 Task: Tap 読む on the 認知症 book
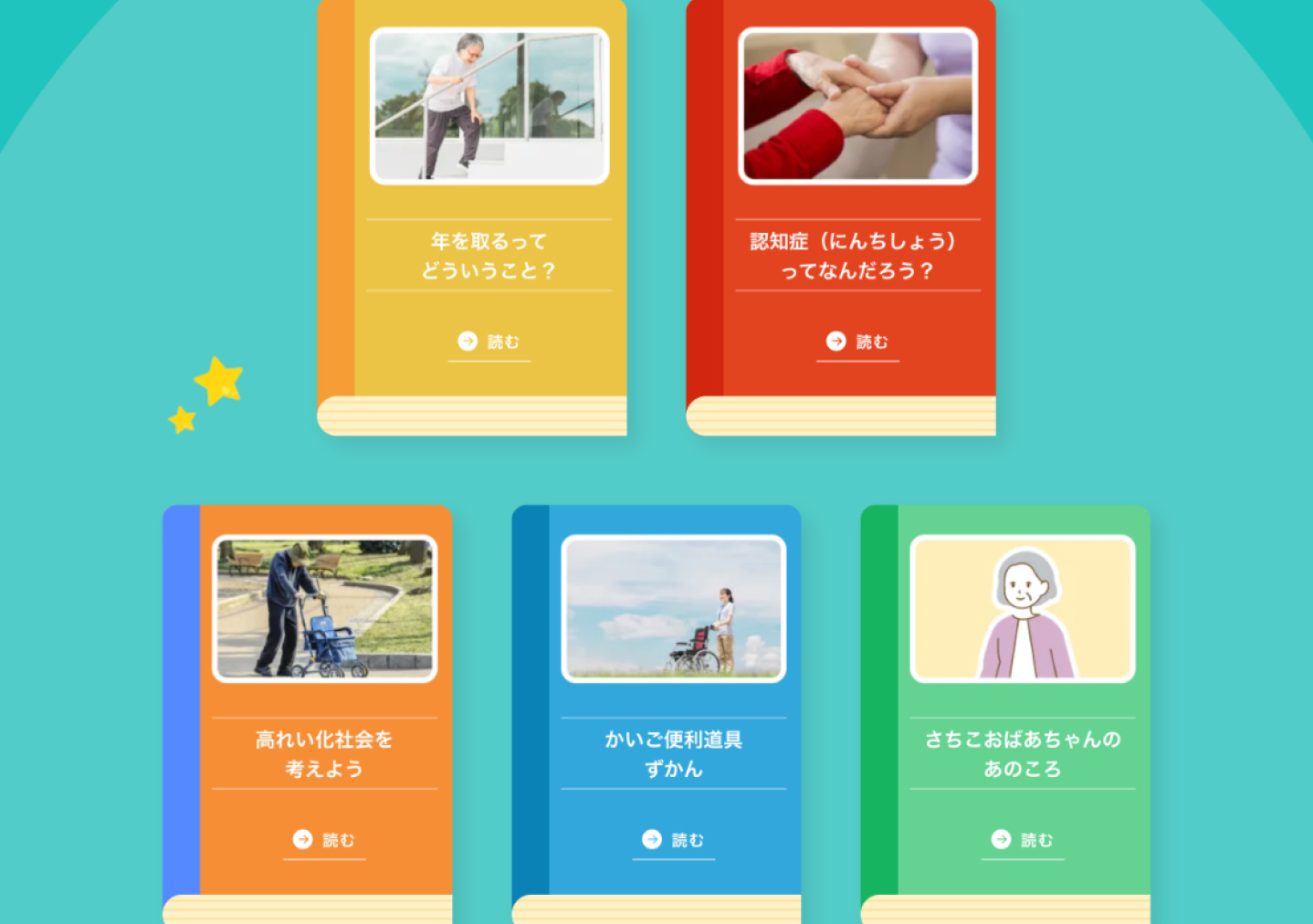(857, 342)
